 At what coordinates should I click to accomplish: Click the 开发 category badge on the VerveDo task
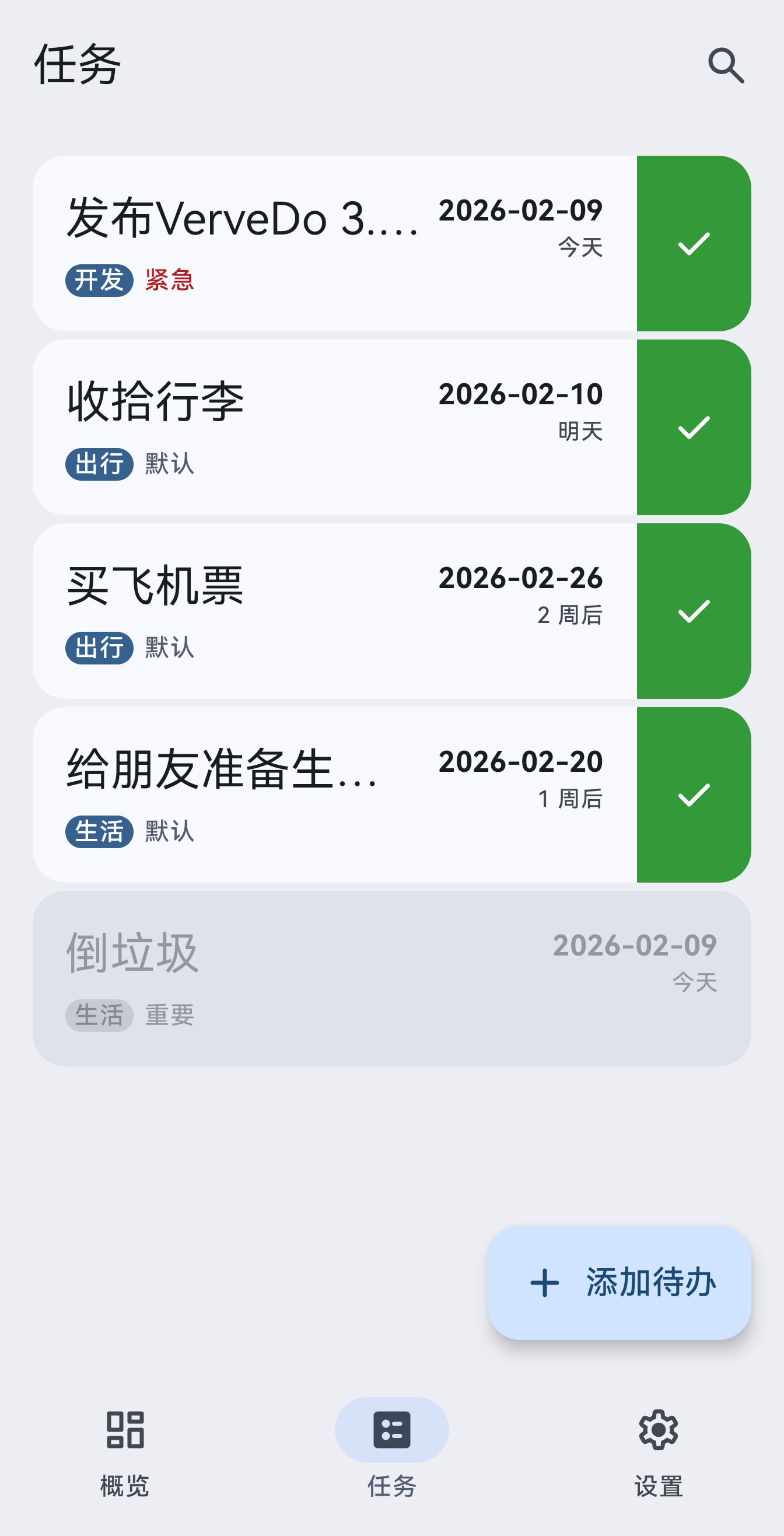point(100,280)
